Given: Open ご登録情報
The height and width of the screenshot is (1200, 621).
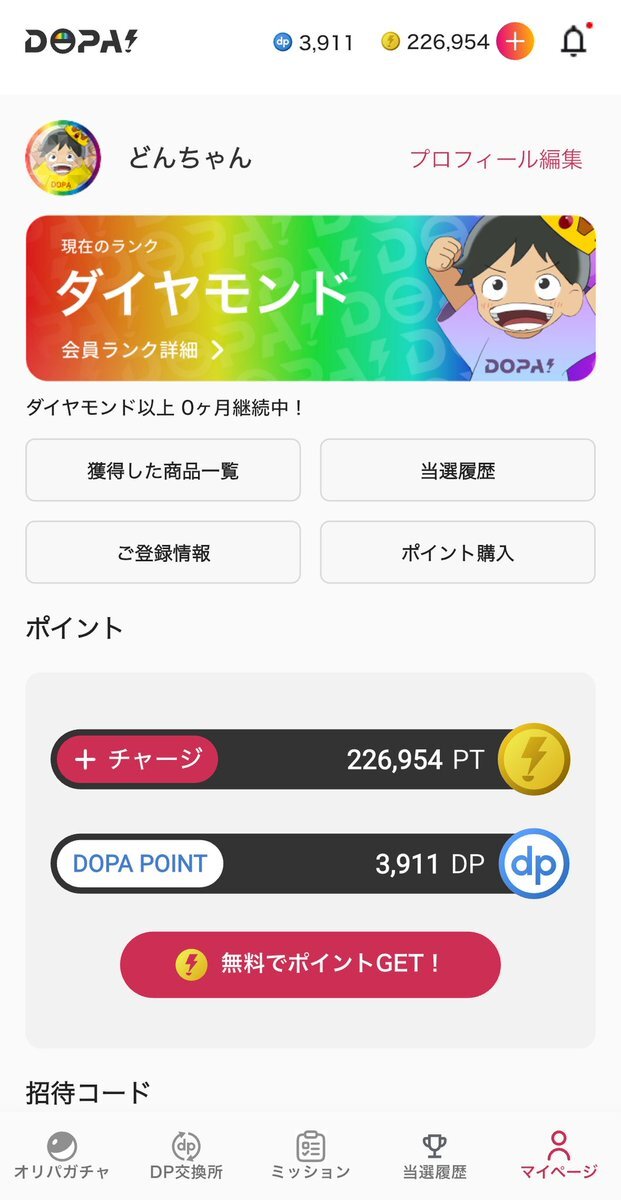Looking at the screenshot, I should (x=163, y=552).
